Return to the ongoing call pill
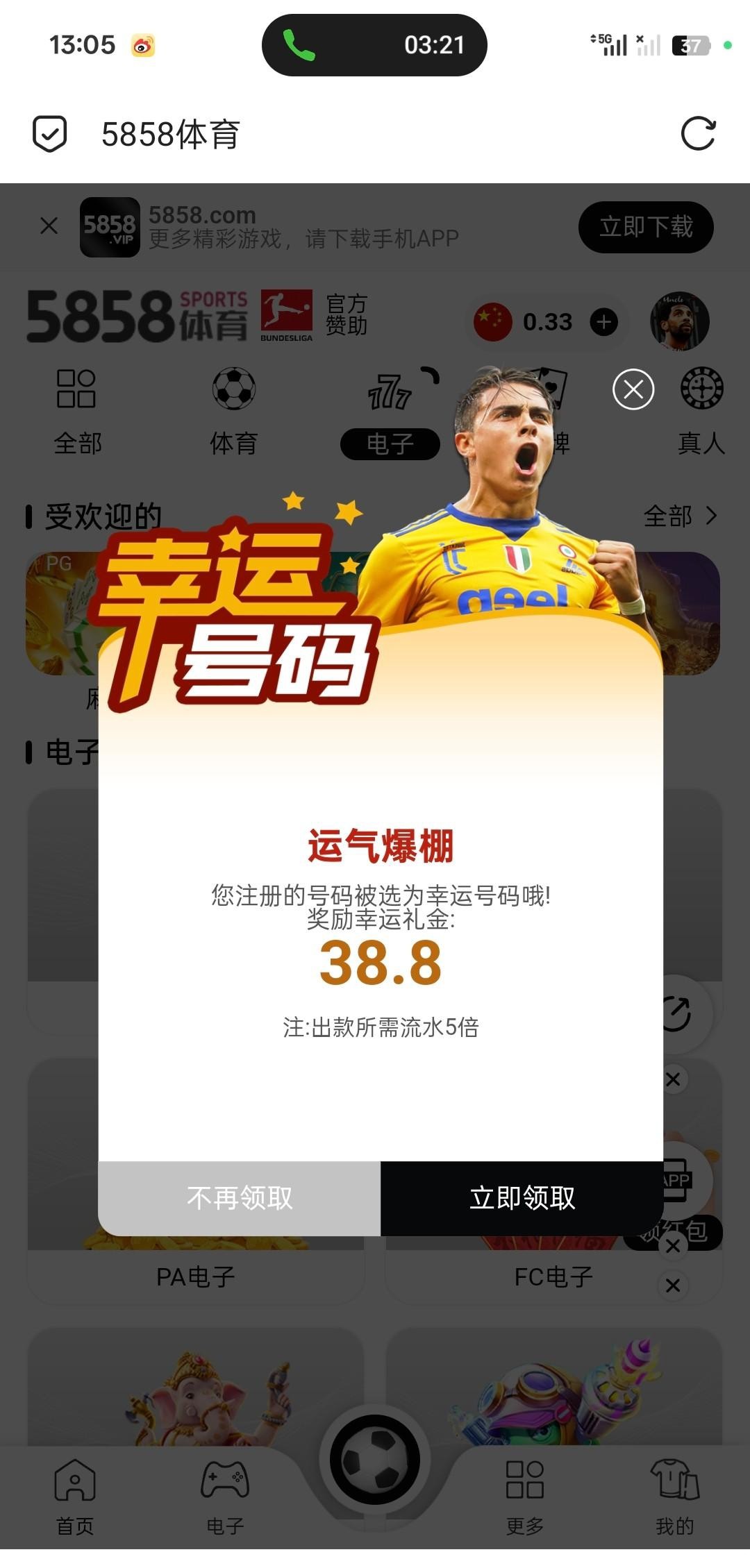750x1568 pixels. pyautogui.click(x=374, y=45)
